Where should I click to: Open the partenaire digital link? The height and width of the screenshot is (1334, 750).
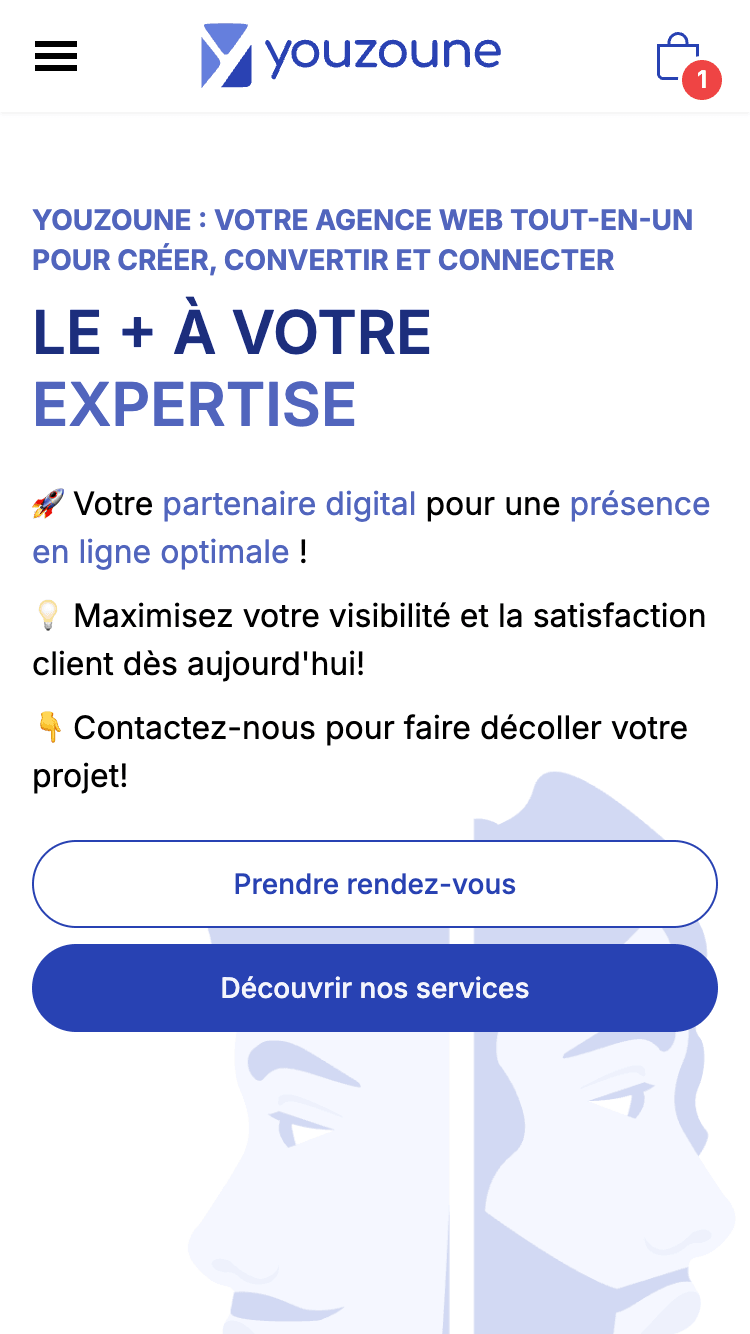click(291, 504)
